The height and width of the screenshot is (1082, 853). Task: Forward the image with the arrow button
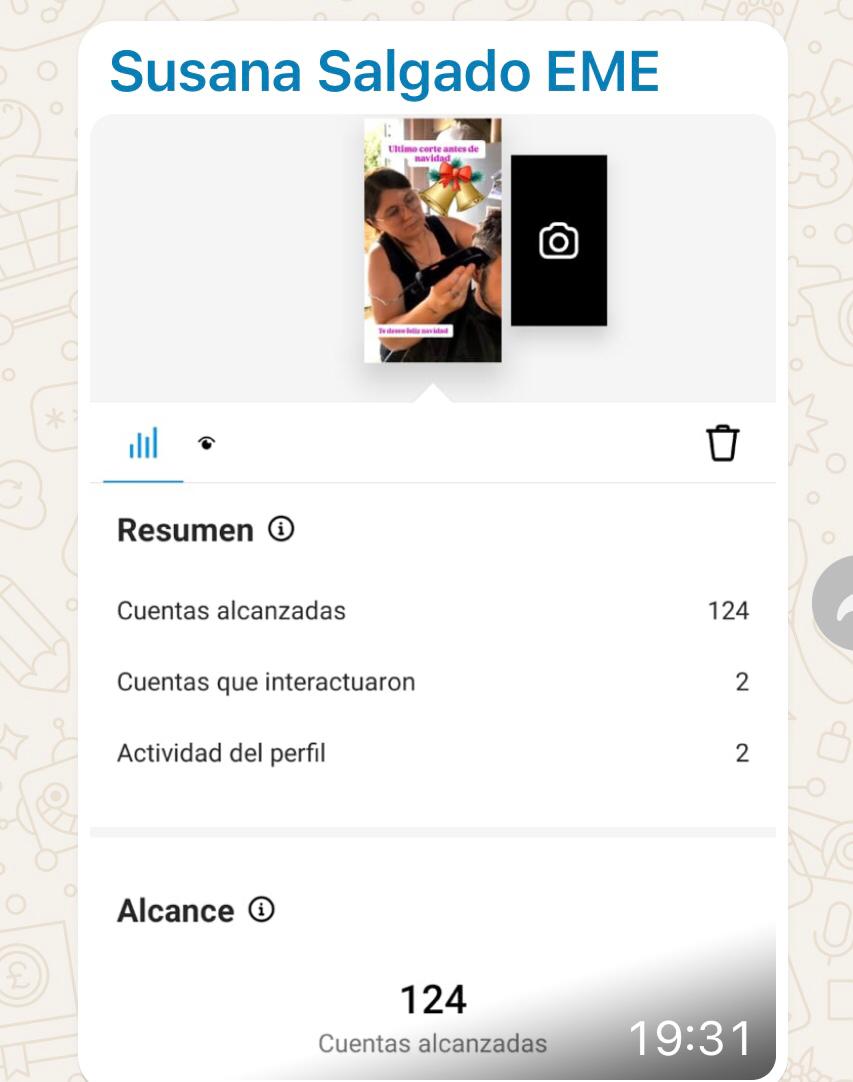coord(836,605)
